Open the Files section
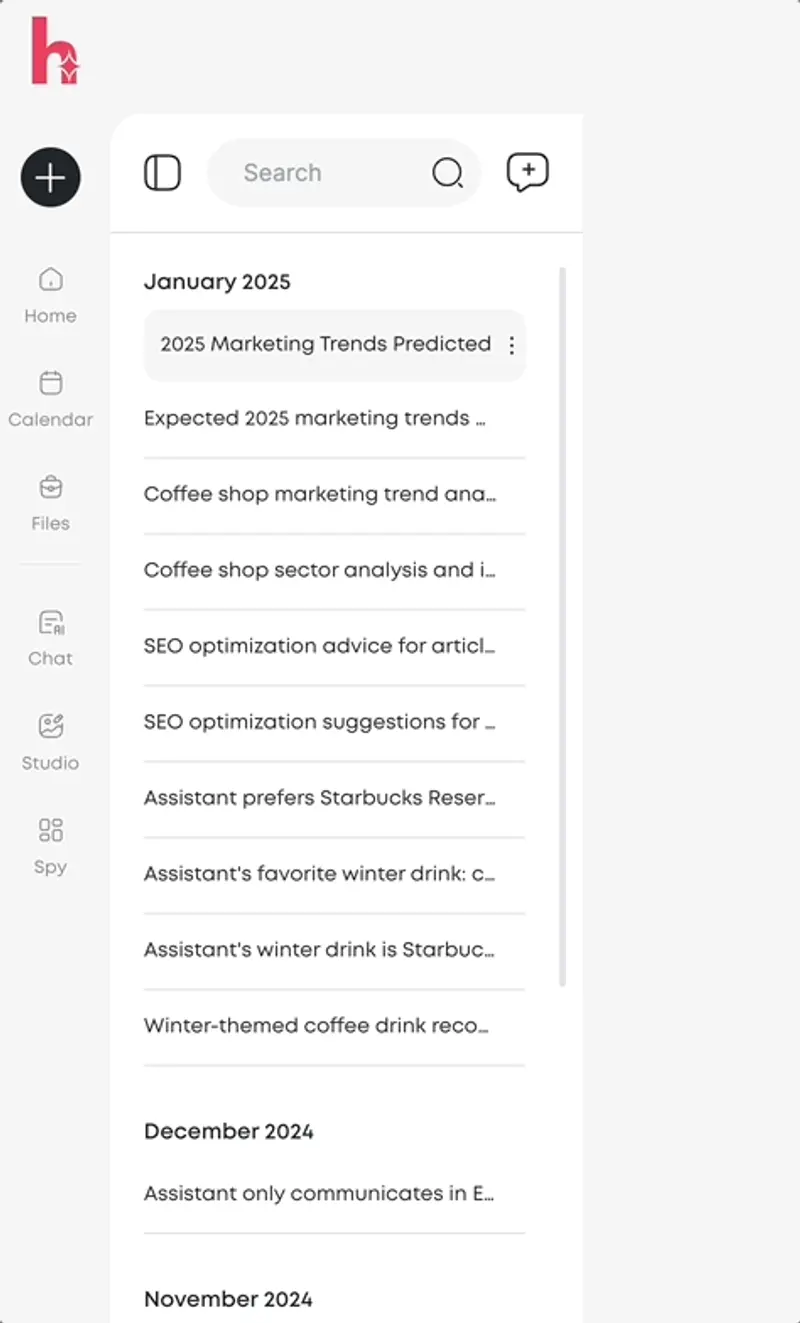This screenshot has width=800, height=1323. click(51, 502)
